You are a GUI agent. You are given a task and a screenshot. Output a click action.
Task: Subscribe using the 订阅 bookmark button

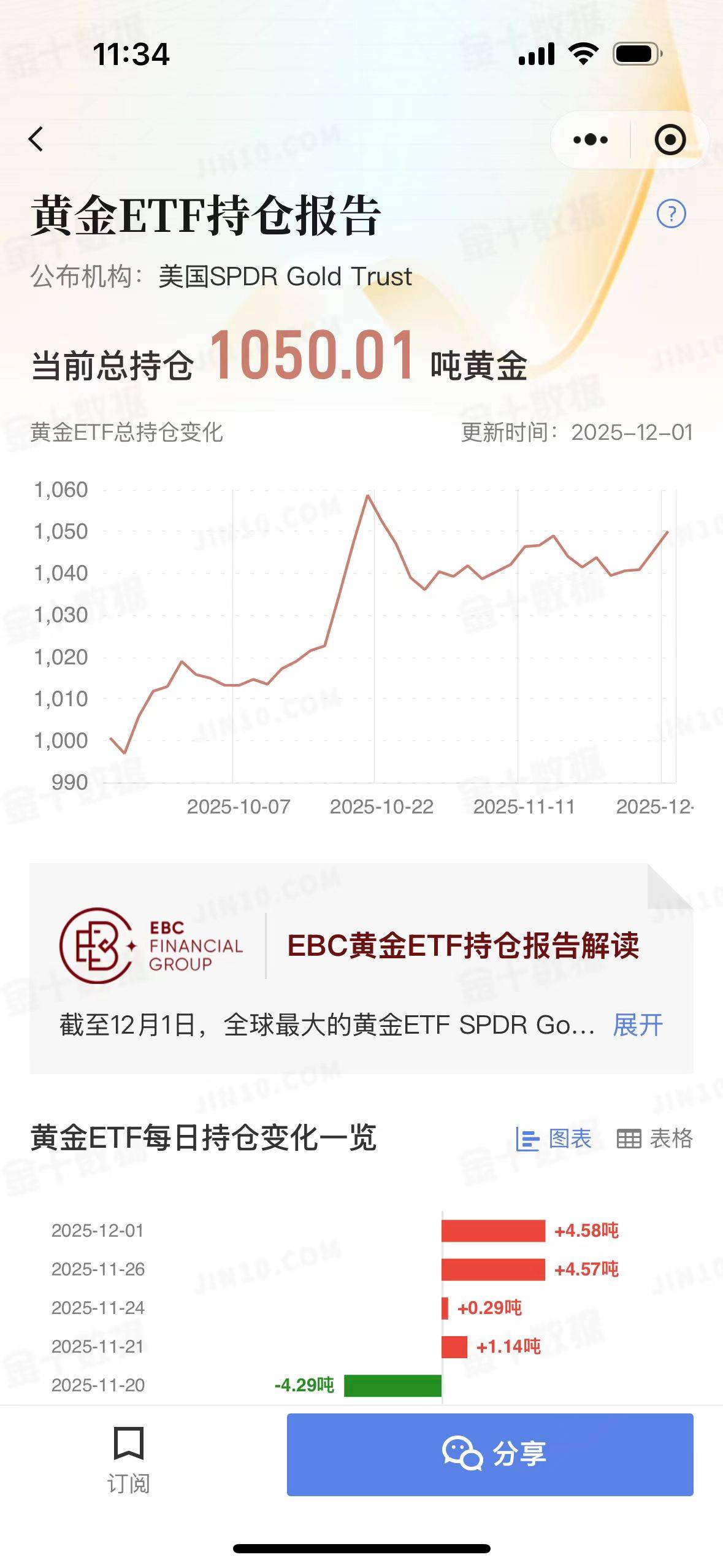[129, 1459]
